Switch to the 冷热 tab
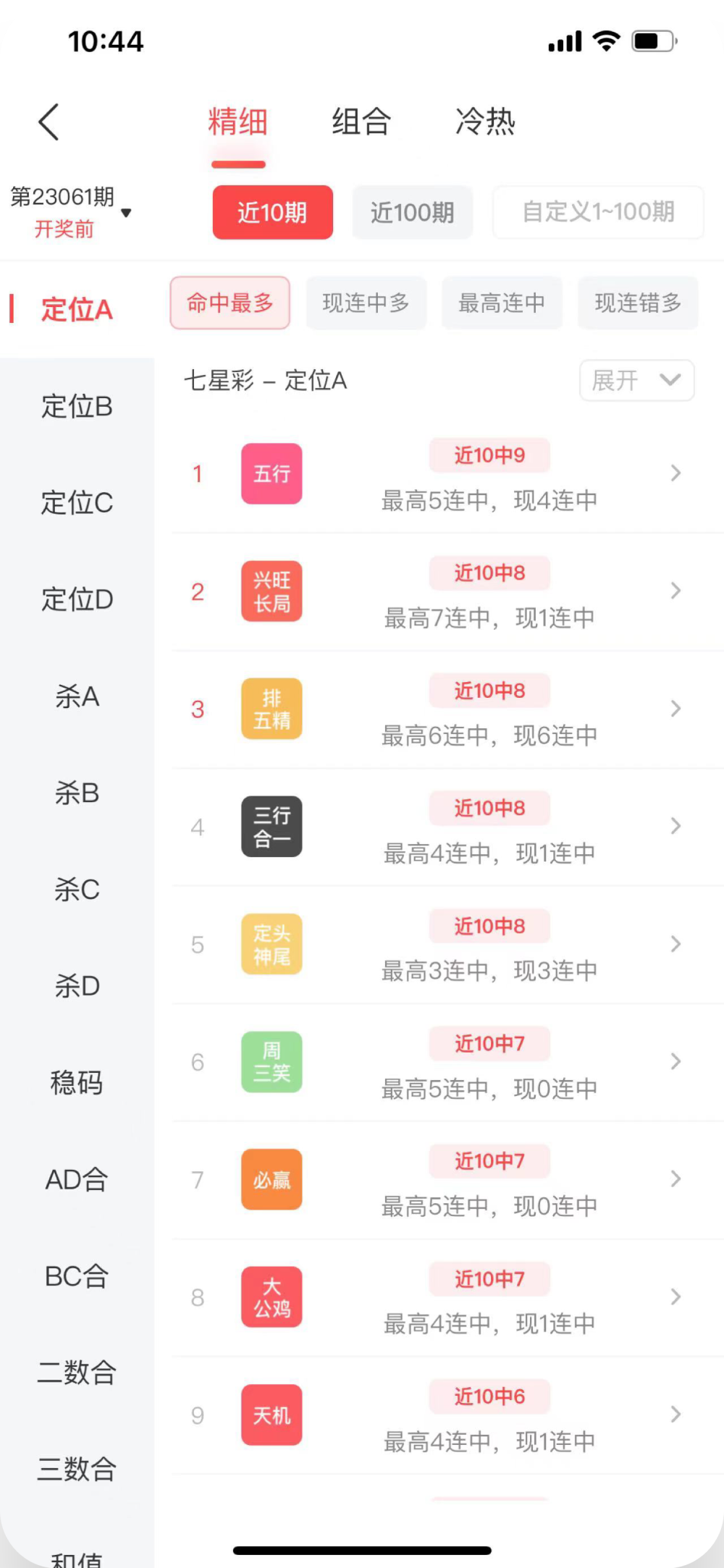 485,122
